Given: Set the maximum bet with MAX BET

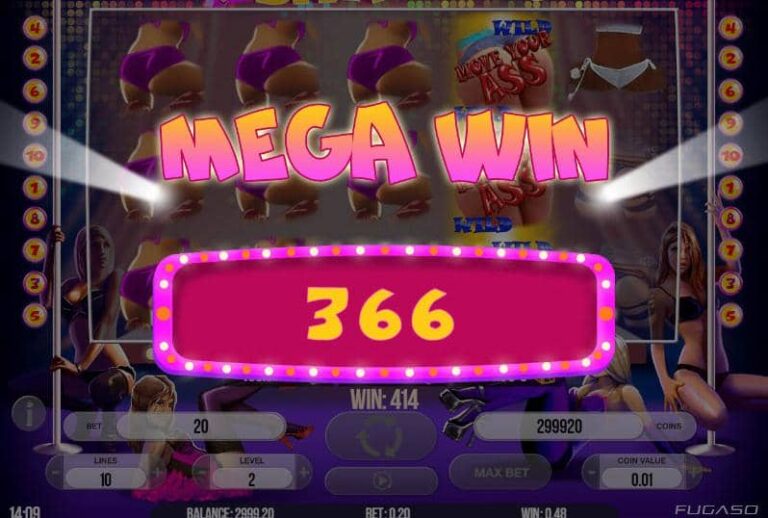Looking at the screenshot, I should [500, 470].
